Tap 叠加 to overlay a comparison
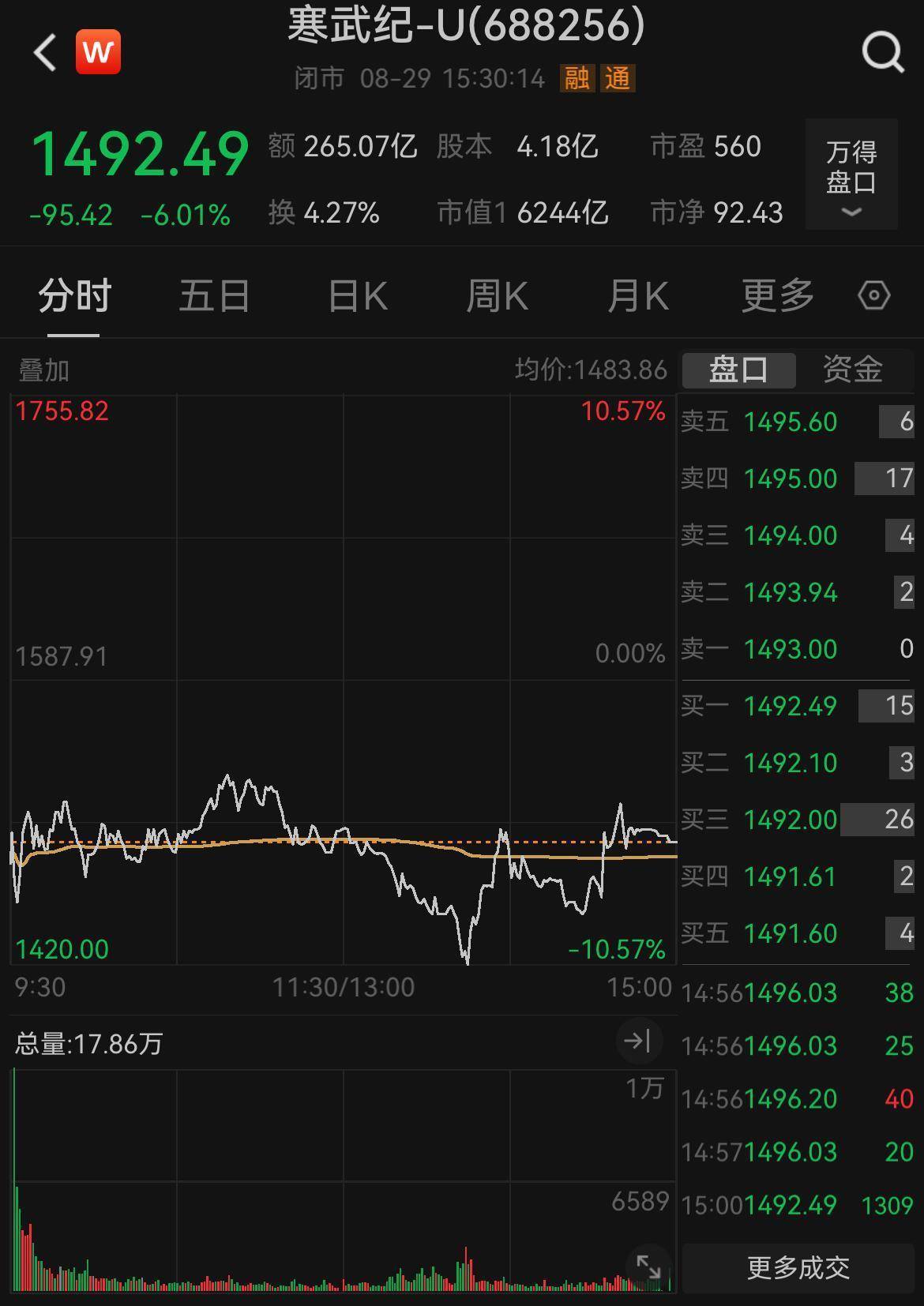 (x=44, y=370)
